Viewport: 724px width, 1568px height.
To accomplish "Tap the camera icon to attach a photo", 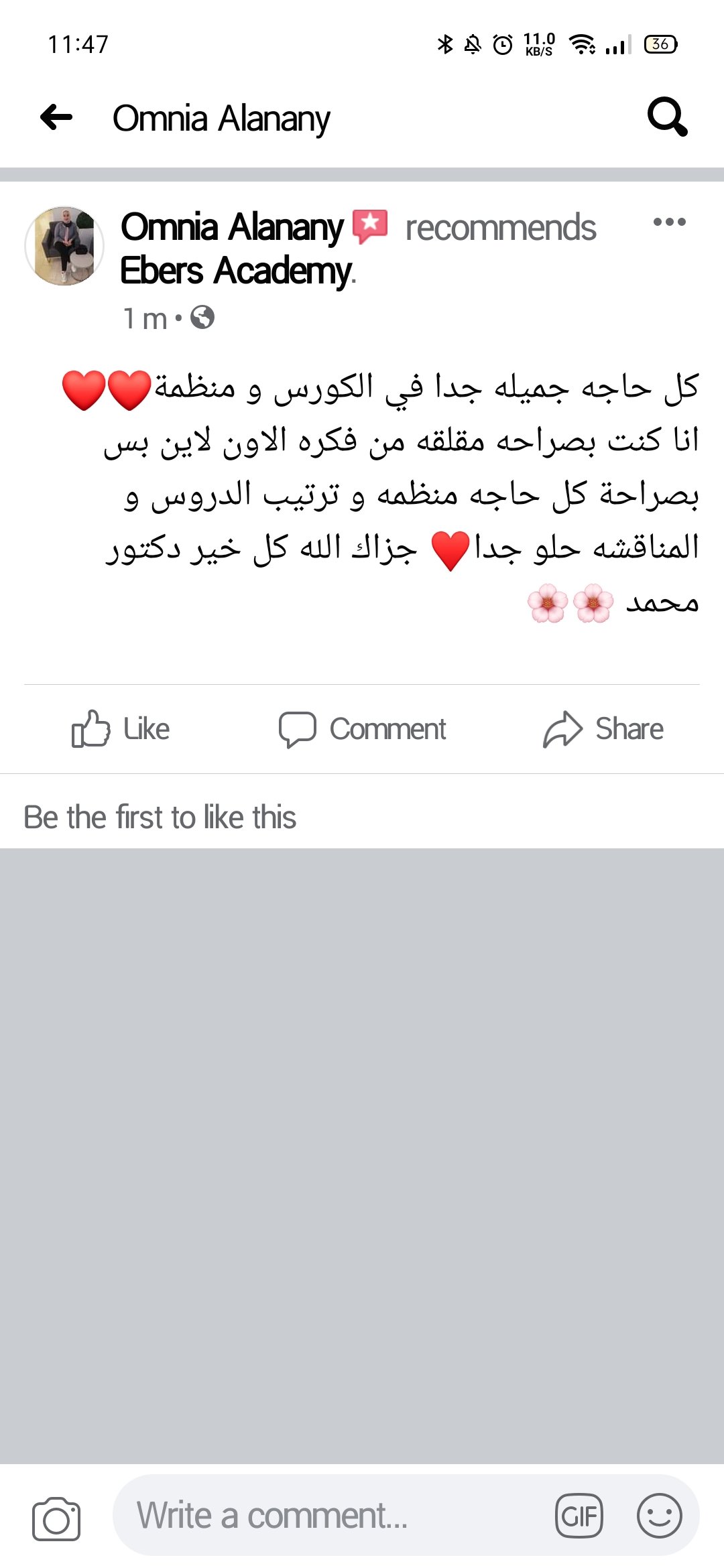I will 56,1518.
